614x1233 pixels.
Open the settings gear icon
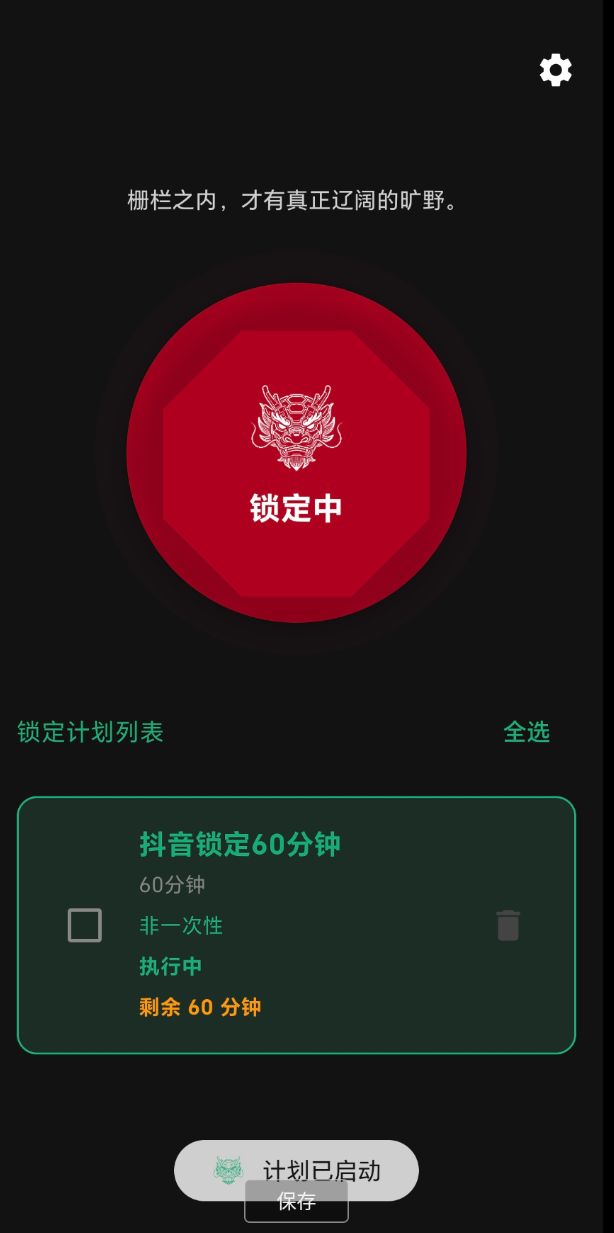[555, 69]
